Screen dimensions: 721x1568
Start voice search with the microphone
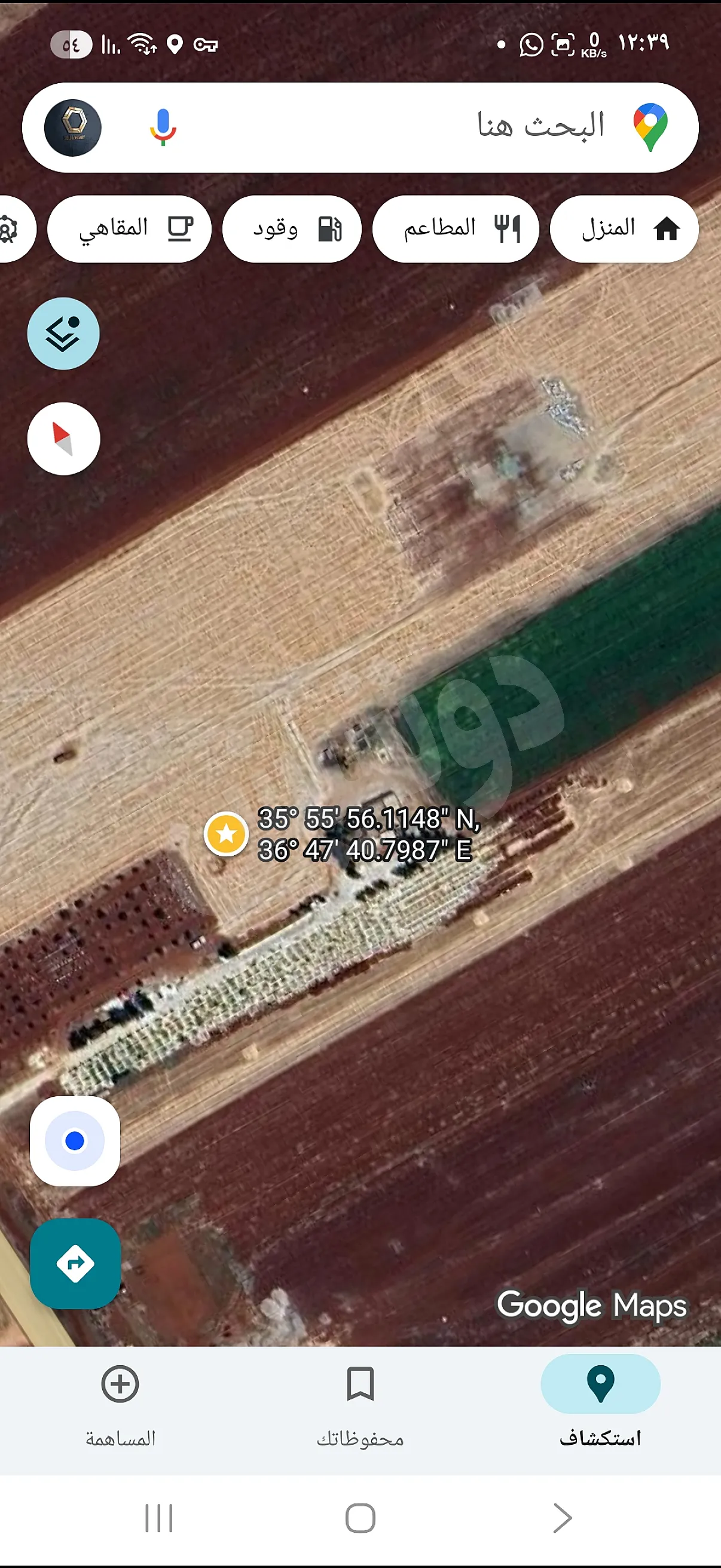click(161, 128)
